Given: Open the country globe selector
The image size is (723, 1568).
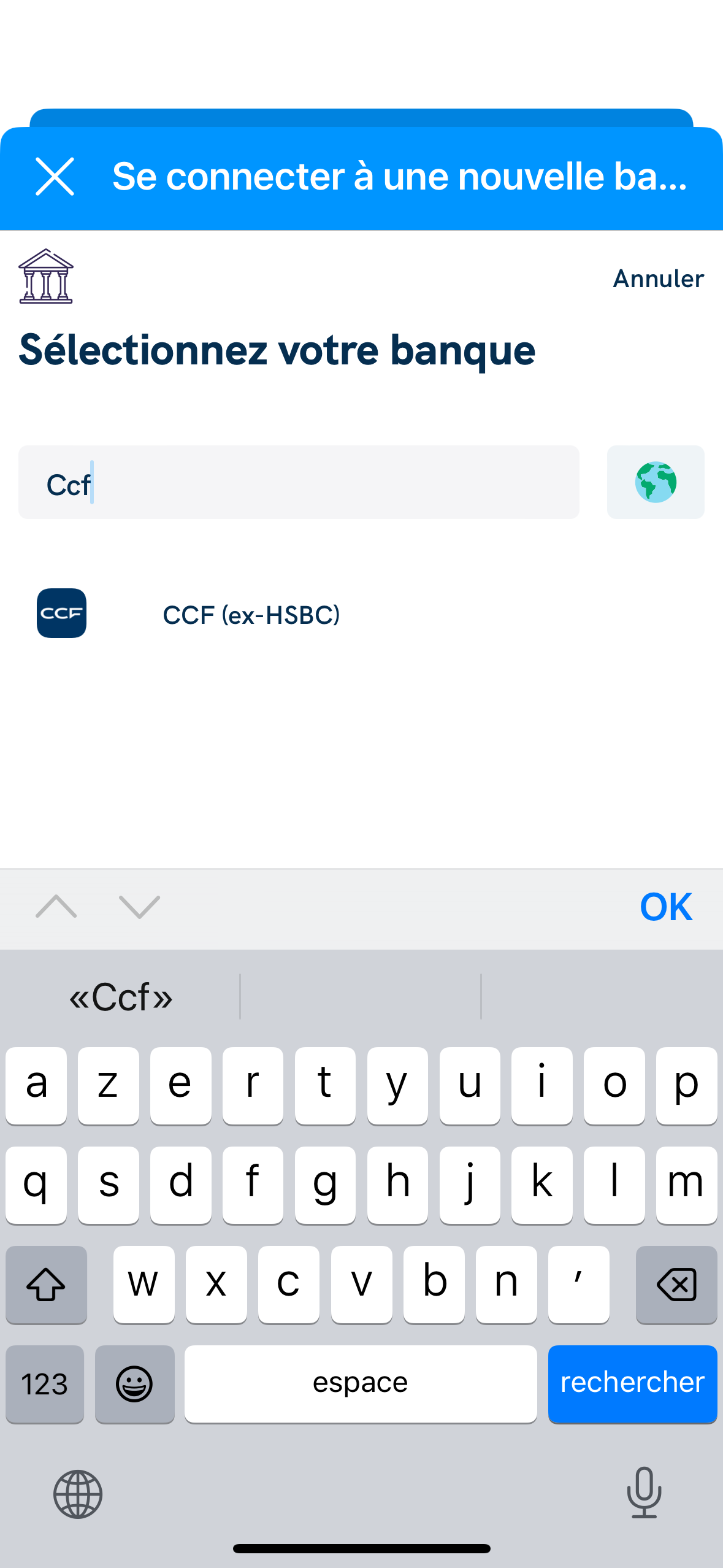Looking at the screenshot, I should [655, 483].
